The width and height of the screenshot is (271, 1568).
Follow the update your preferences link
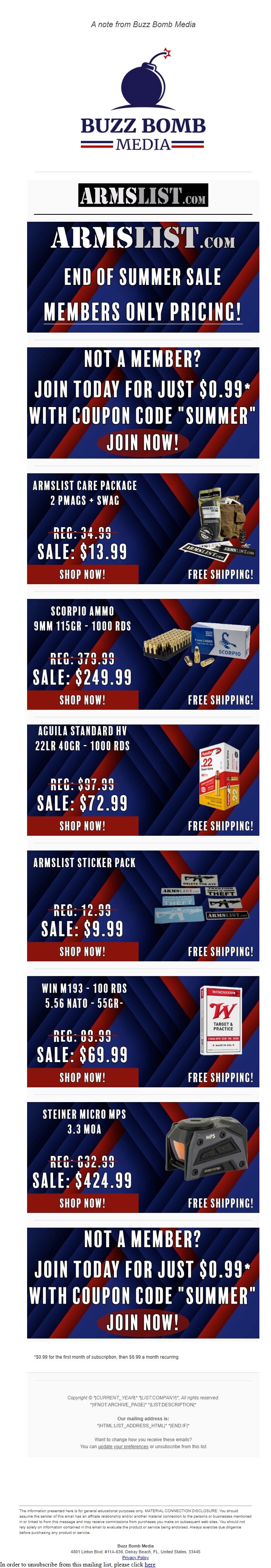coord(123,1446)
